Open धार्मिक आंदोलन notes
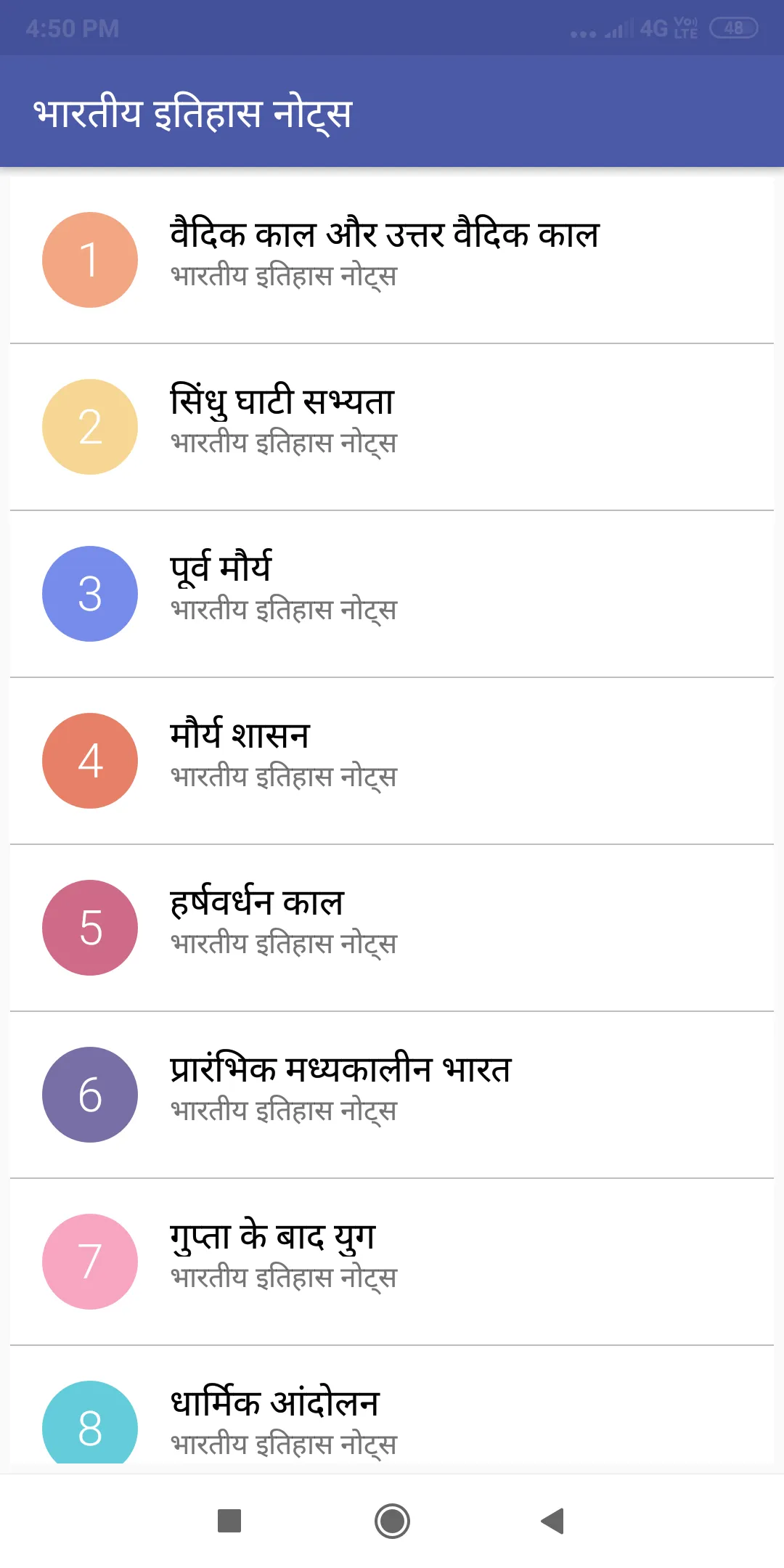The width and height of the screenshot is (784, 1568). 392,1410
